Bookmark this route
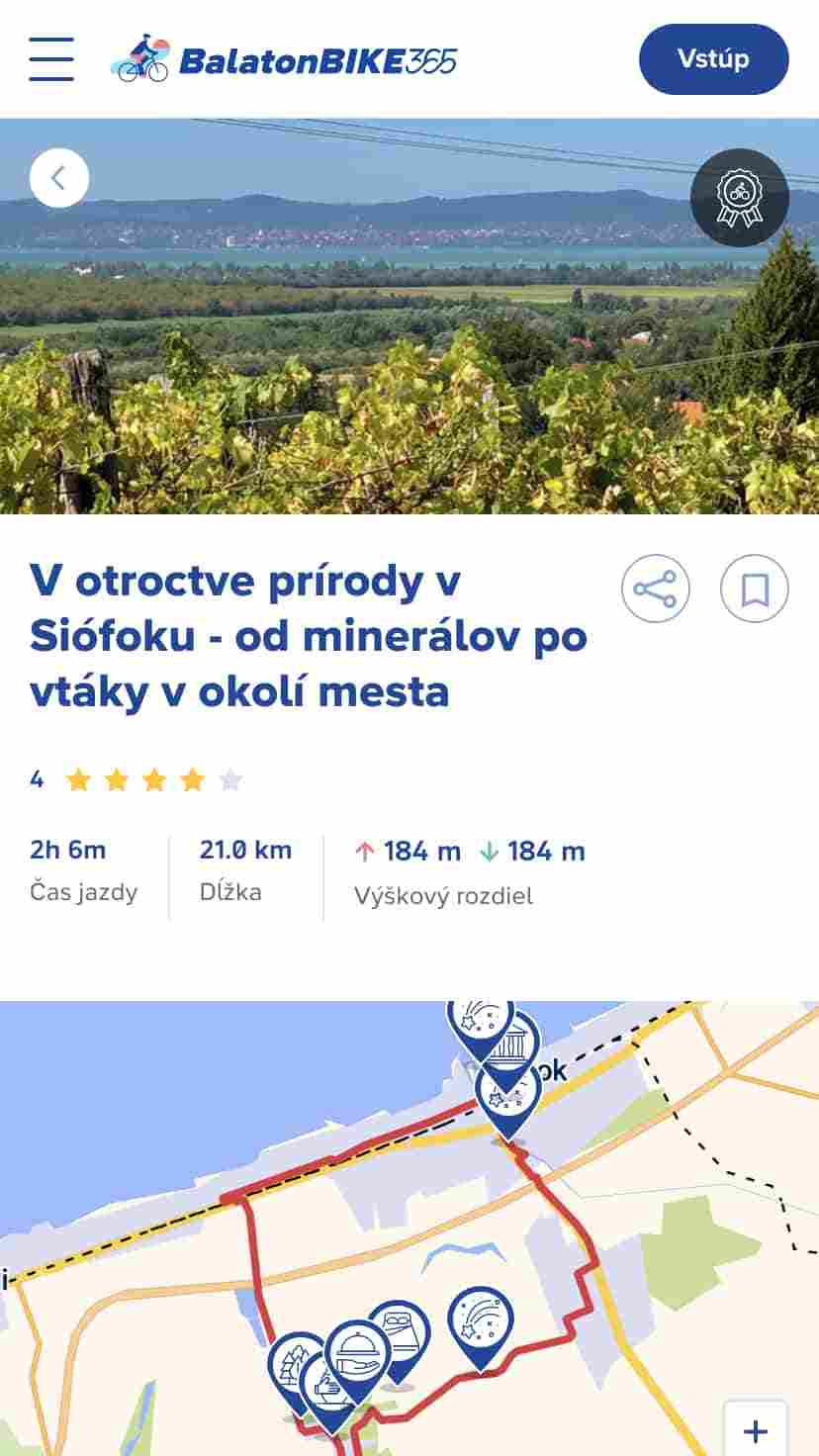This screenshot has width=819, height=1456. point(754,590)
